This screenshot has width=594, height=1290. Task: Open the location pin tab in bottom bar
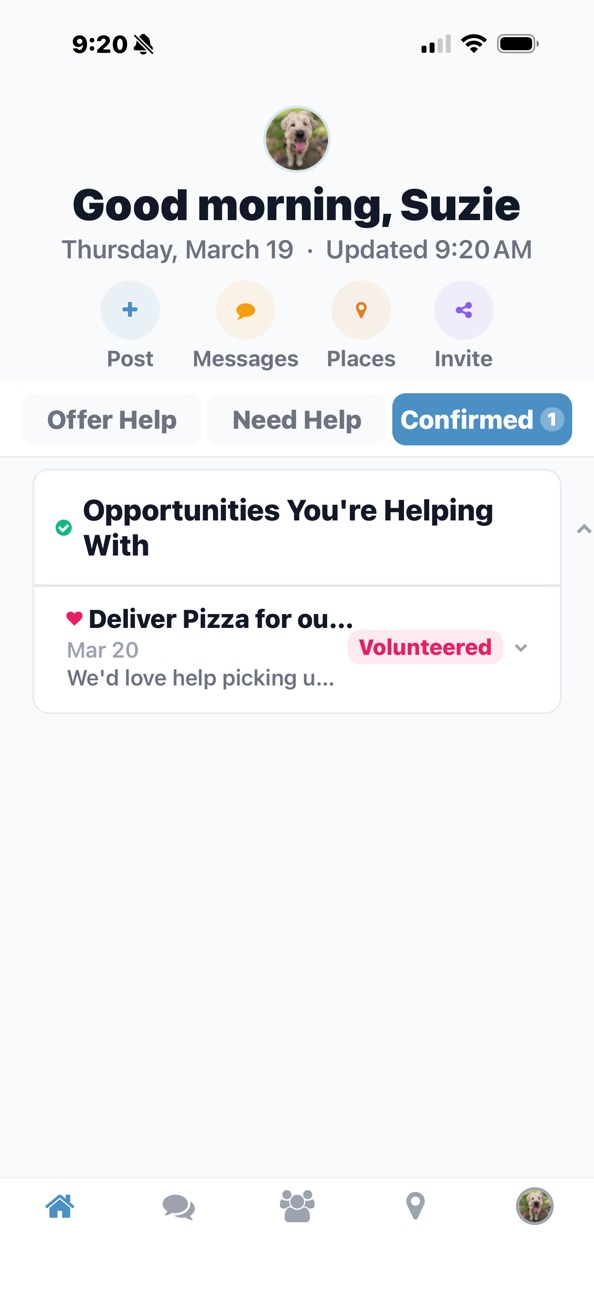coord(416,1207)
